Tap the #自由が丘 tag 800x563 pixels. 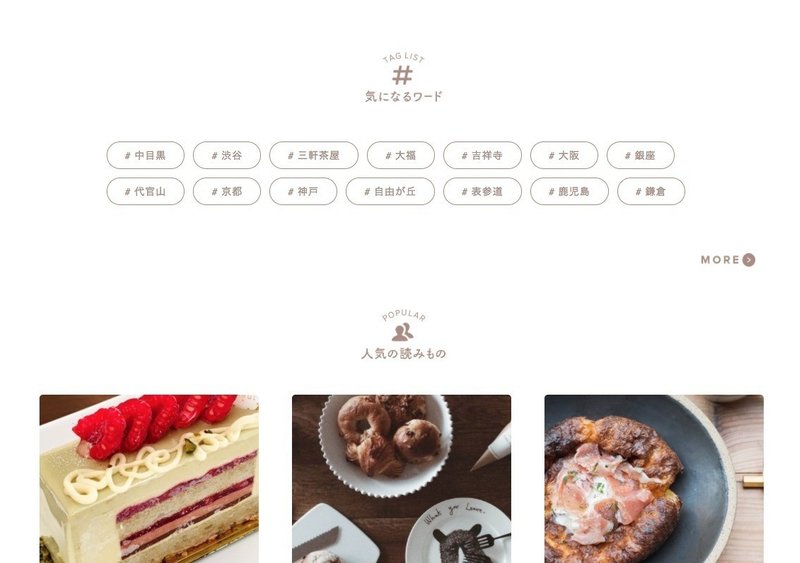click(390, 191)
